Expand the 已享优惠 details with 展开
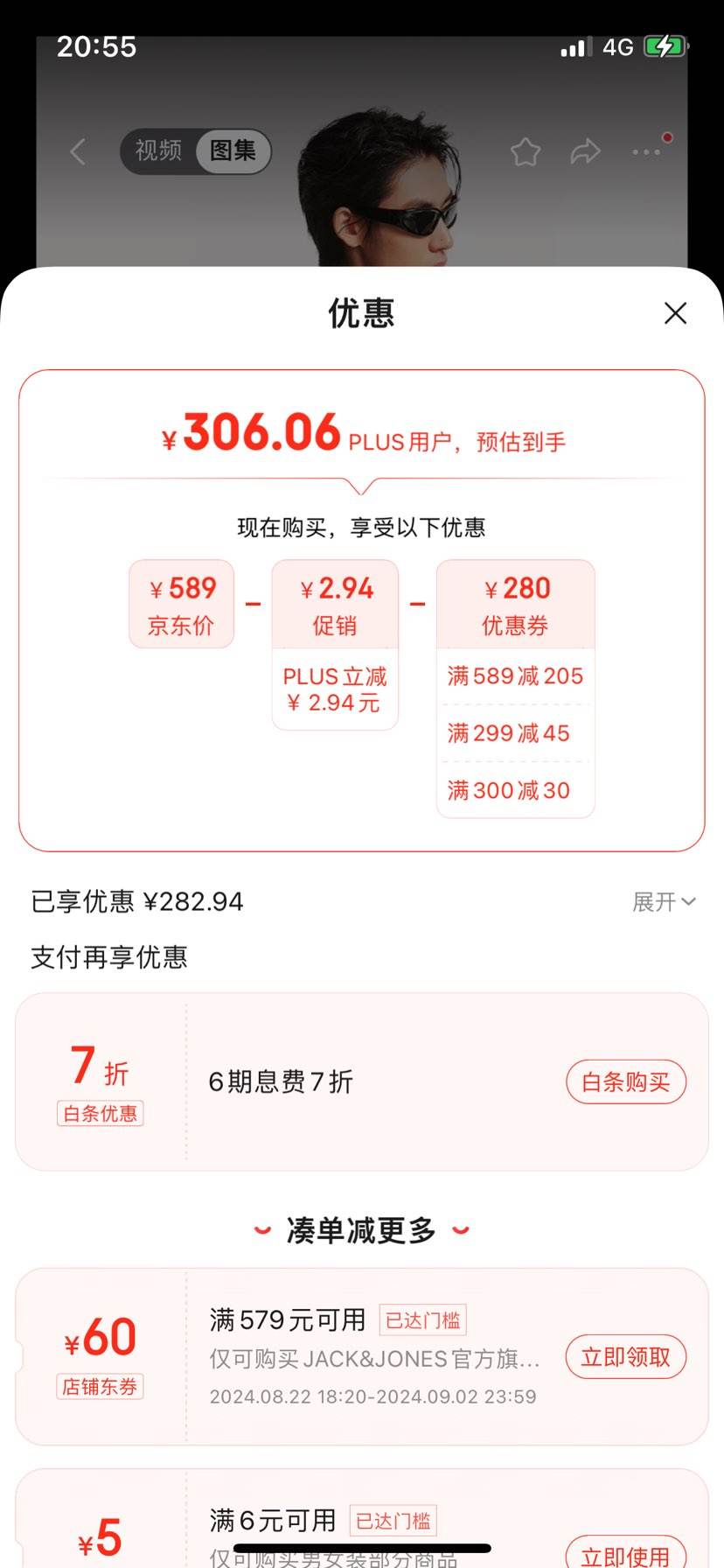724x1568 pixels. pos(664,901)
